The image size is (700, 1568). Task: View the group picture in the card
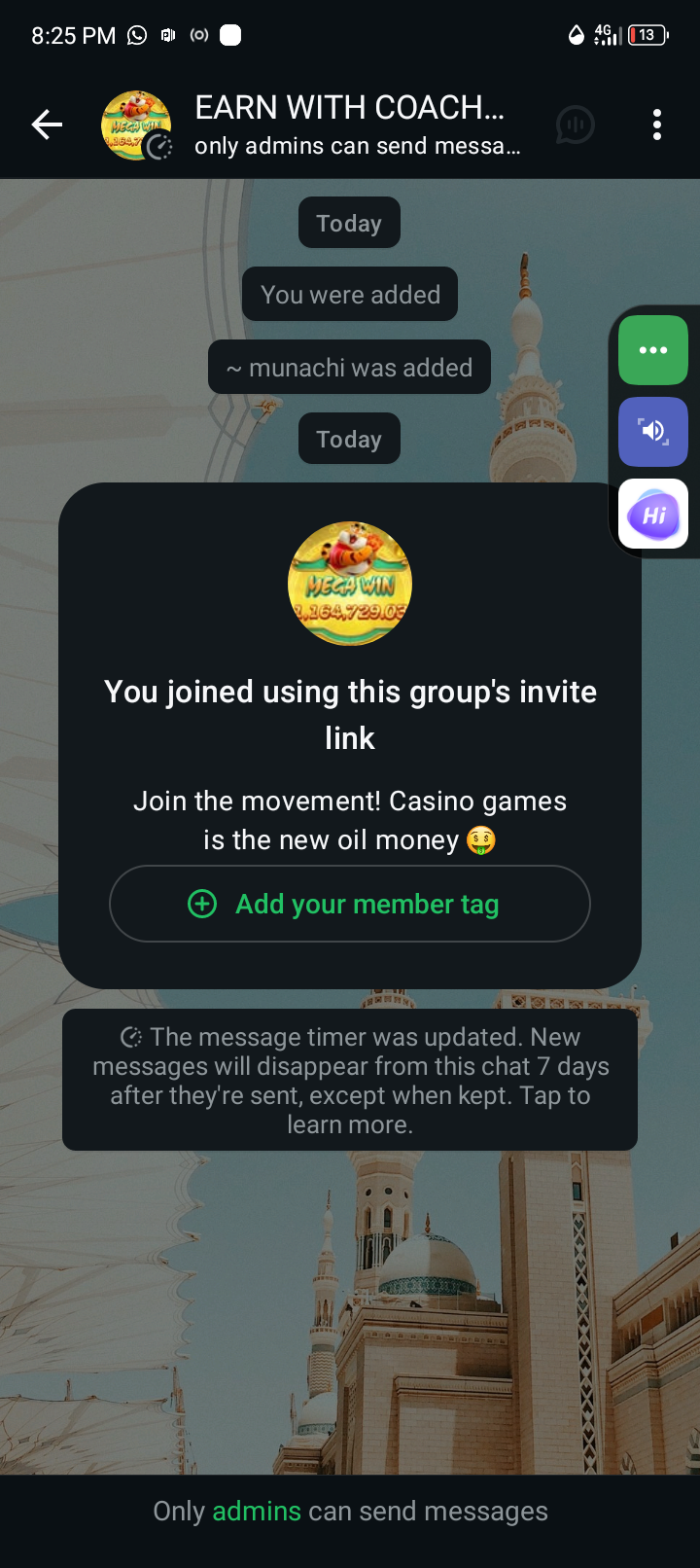click(x=350, y=584)
